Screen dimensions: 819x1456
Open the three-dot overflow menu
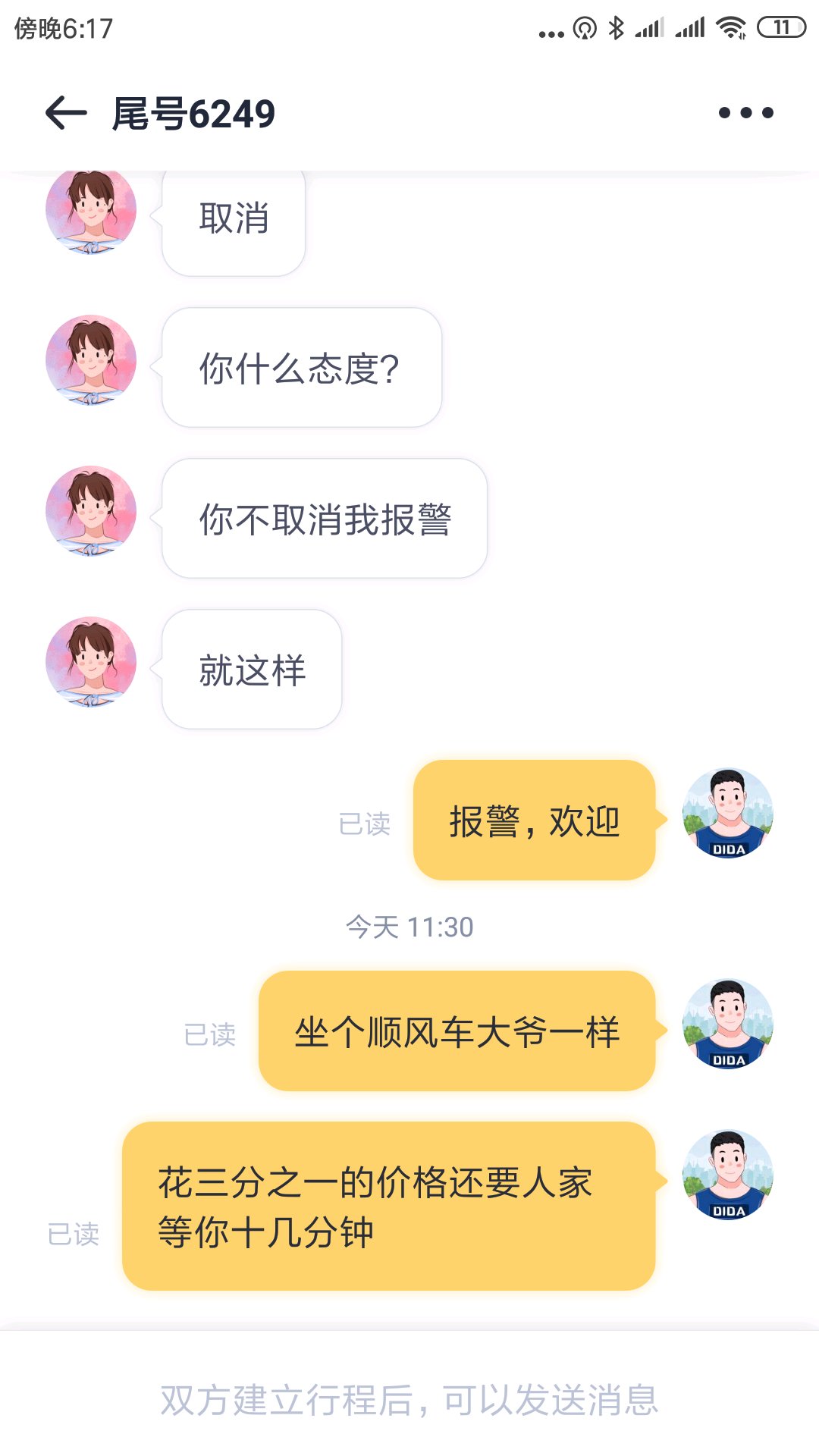pos(746,114)
